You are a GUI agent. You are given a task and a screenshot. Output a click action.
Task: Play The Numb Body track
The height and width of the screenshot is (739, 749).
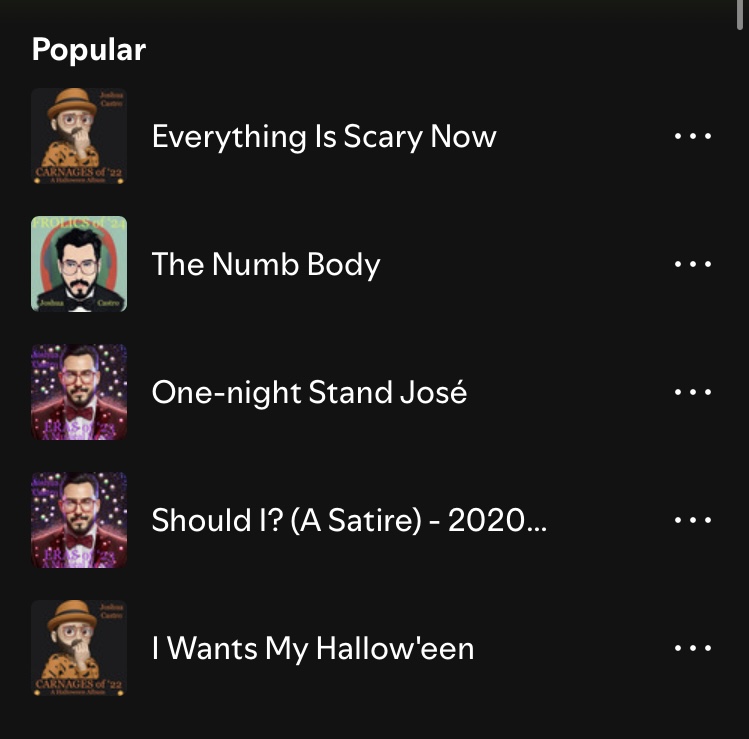(265, 265)
